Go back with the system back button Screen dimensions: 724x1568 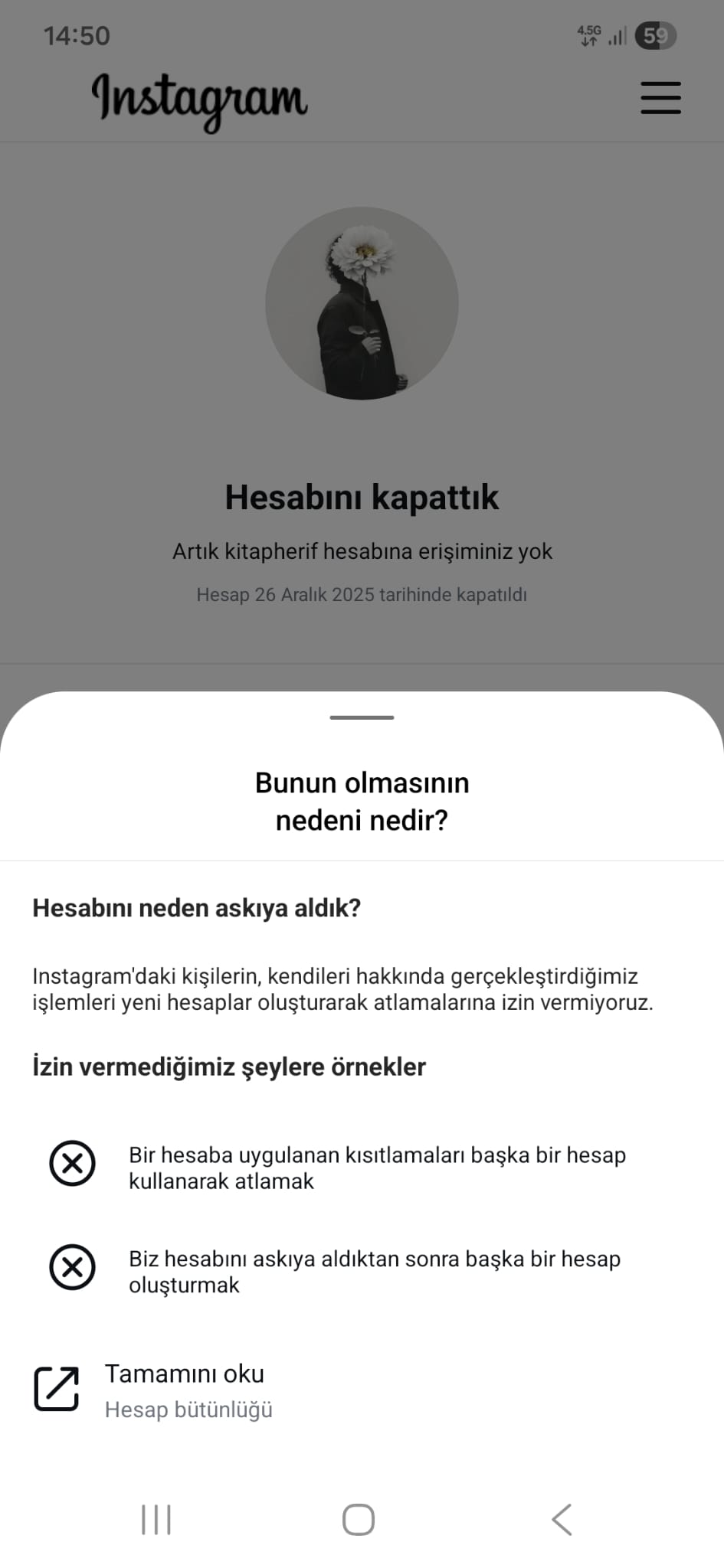click(x=562, y=1519)
